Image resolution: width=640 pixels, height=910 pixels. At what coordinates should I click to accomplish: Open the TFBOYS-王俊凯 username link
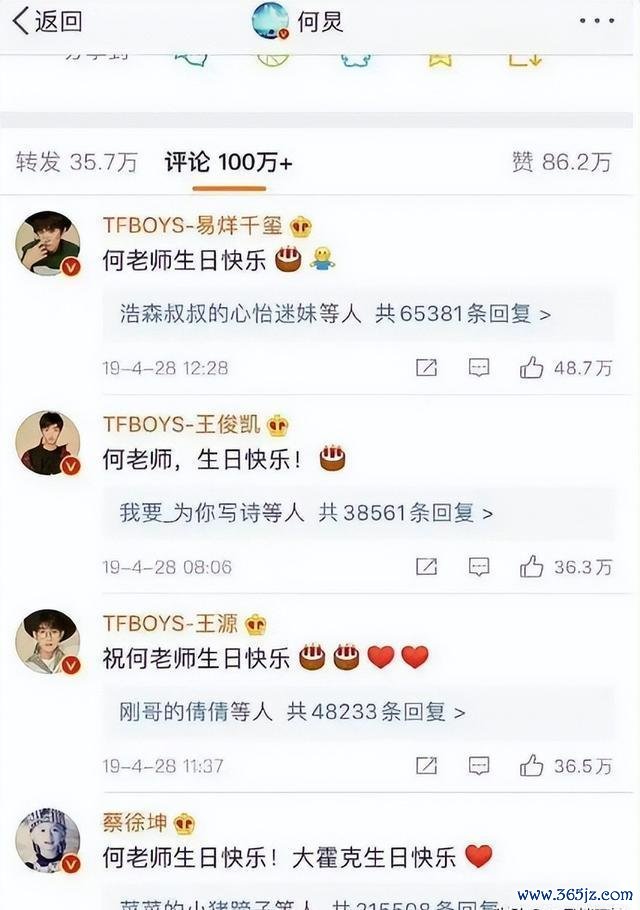[181, 425]
